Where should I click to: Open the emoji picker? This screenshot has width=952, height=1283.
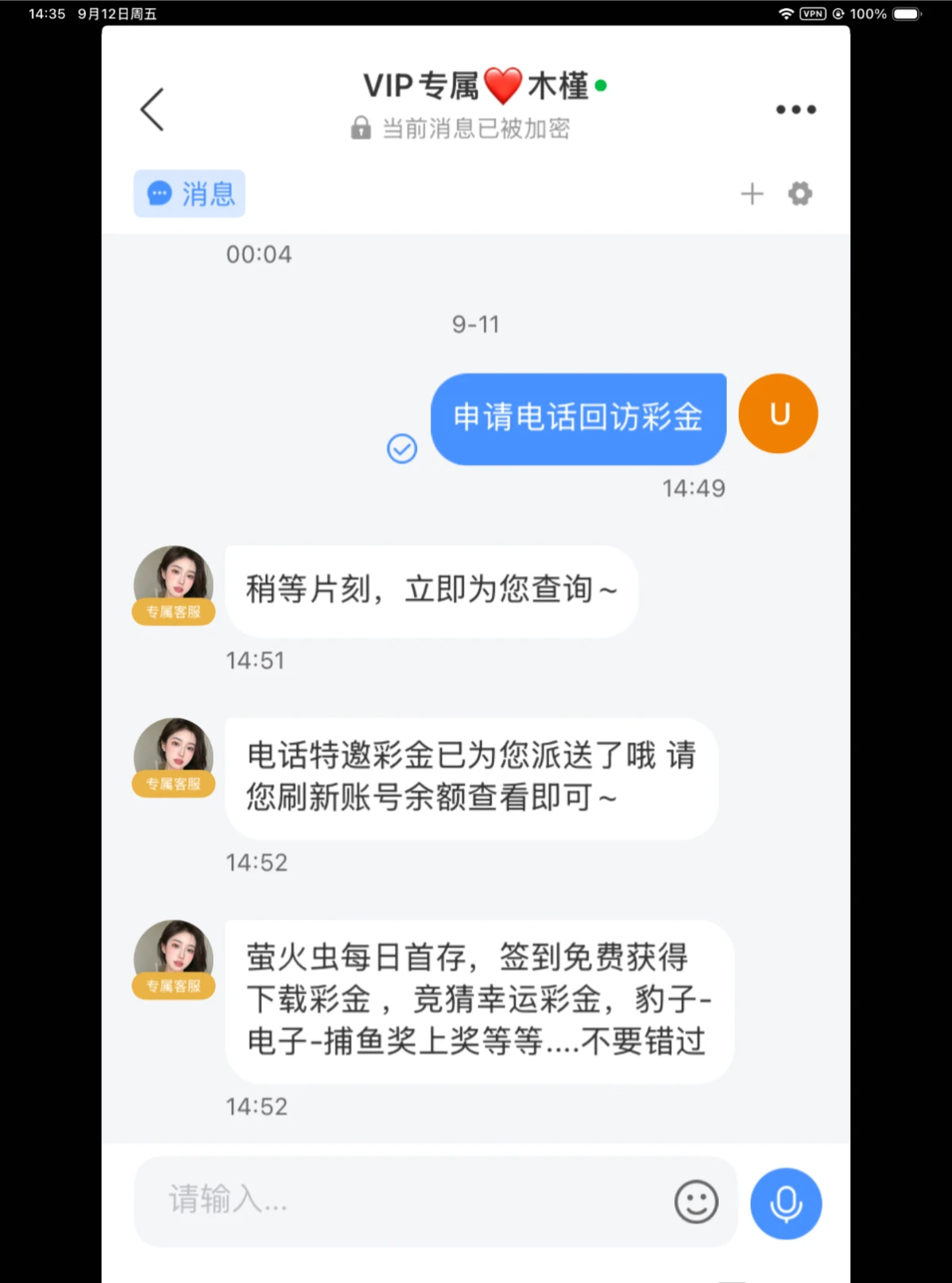[x=696, y=1201]
